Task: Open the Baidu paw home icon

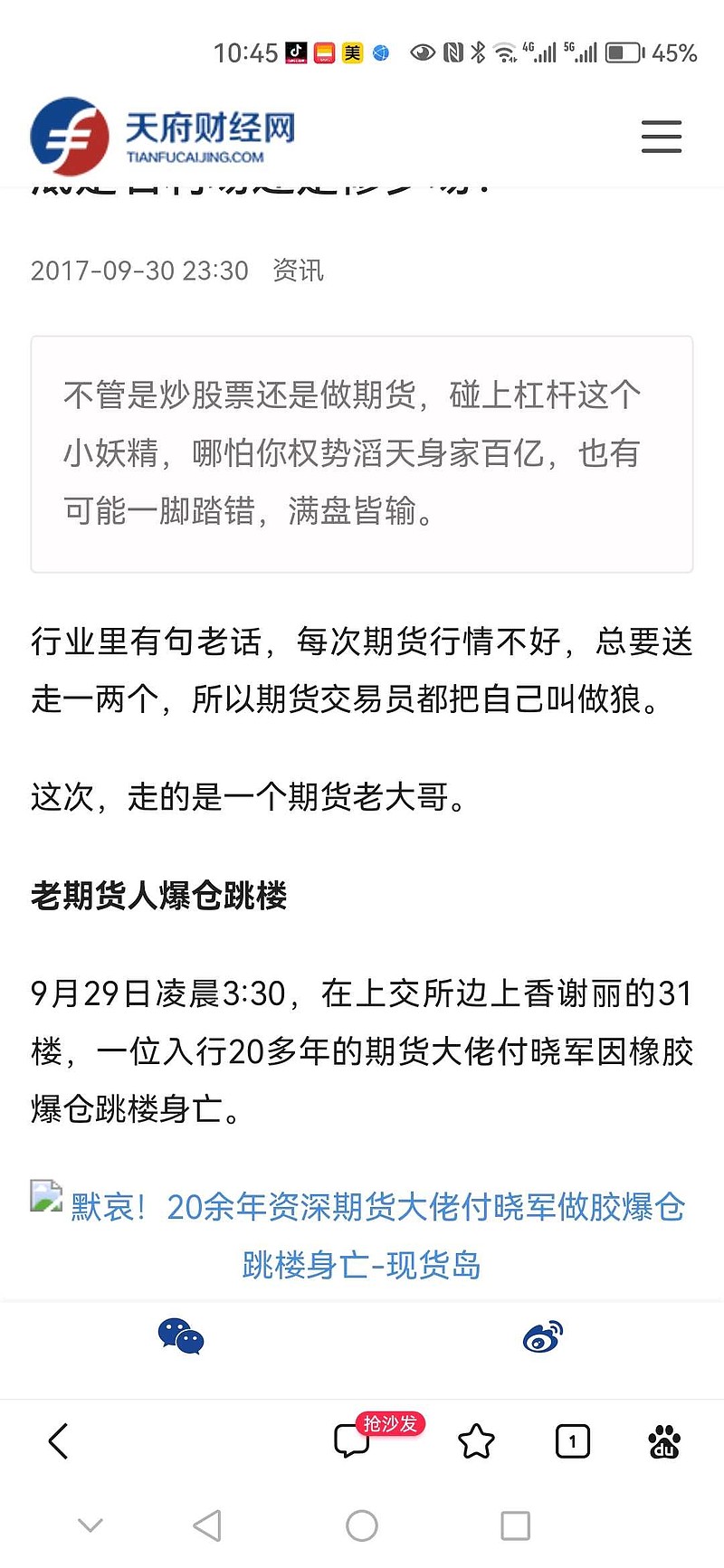Action: (x=665, y=1441)
